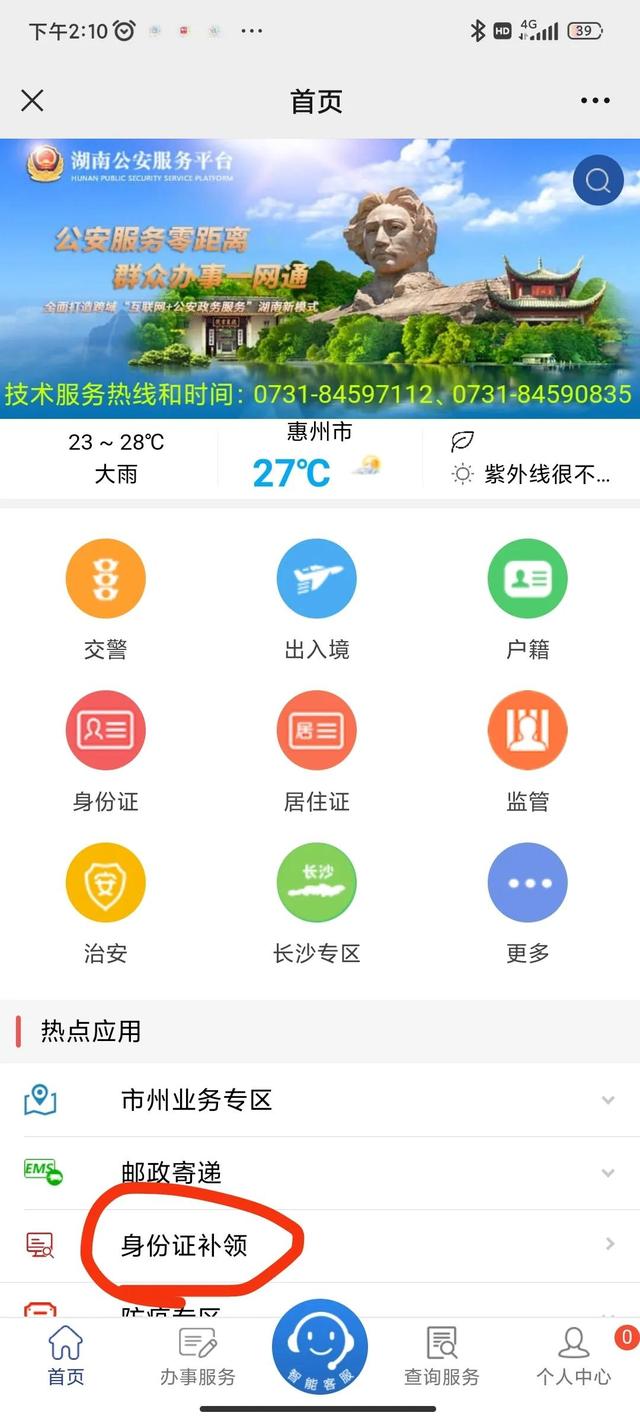Go to the 个人中心 personal center tab
The image size is (640, 1422).
click(573, 1356)
